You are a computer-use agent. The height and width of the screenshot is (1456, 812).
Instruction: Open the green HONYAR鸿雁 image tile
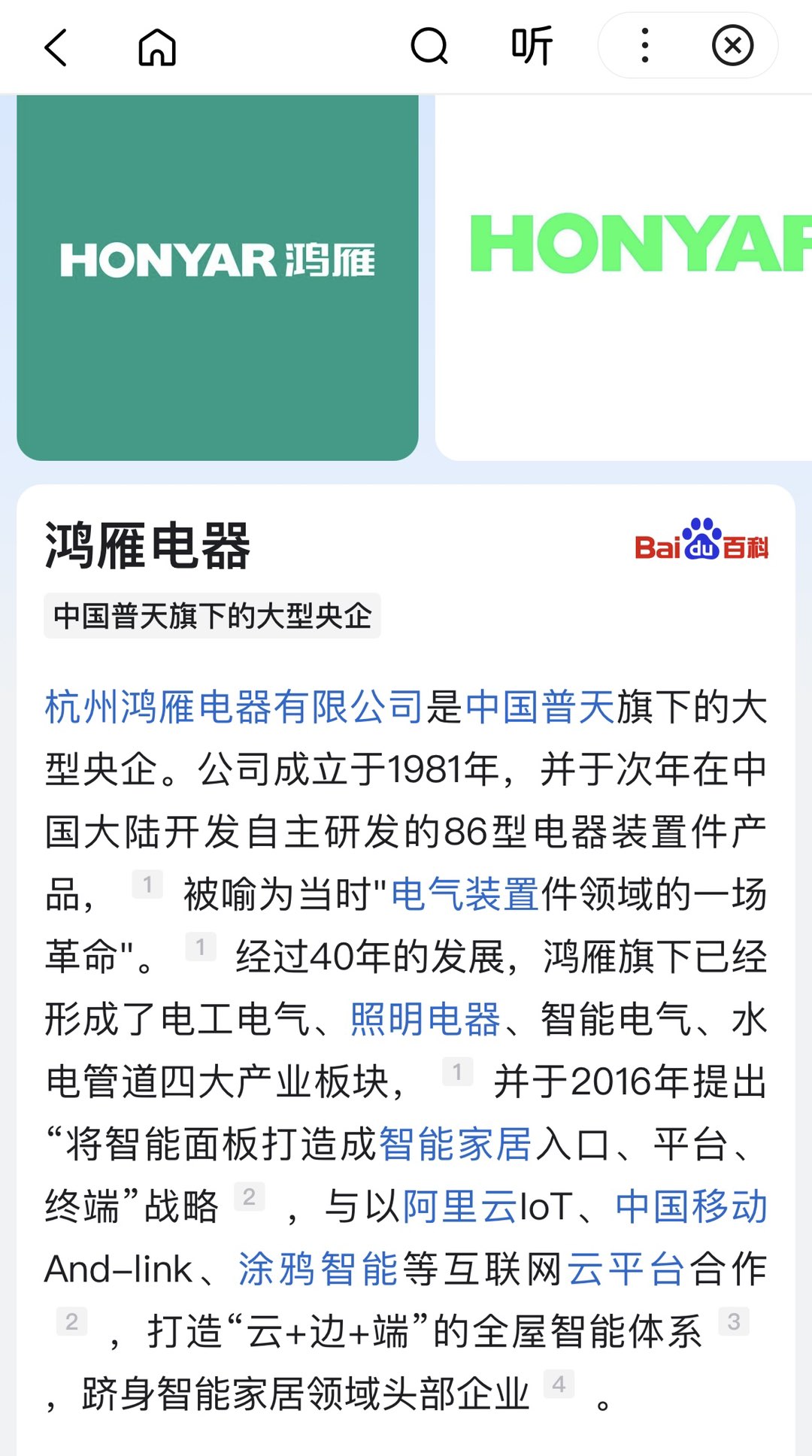[x=217, y=278]
